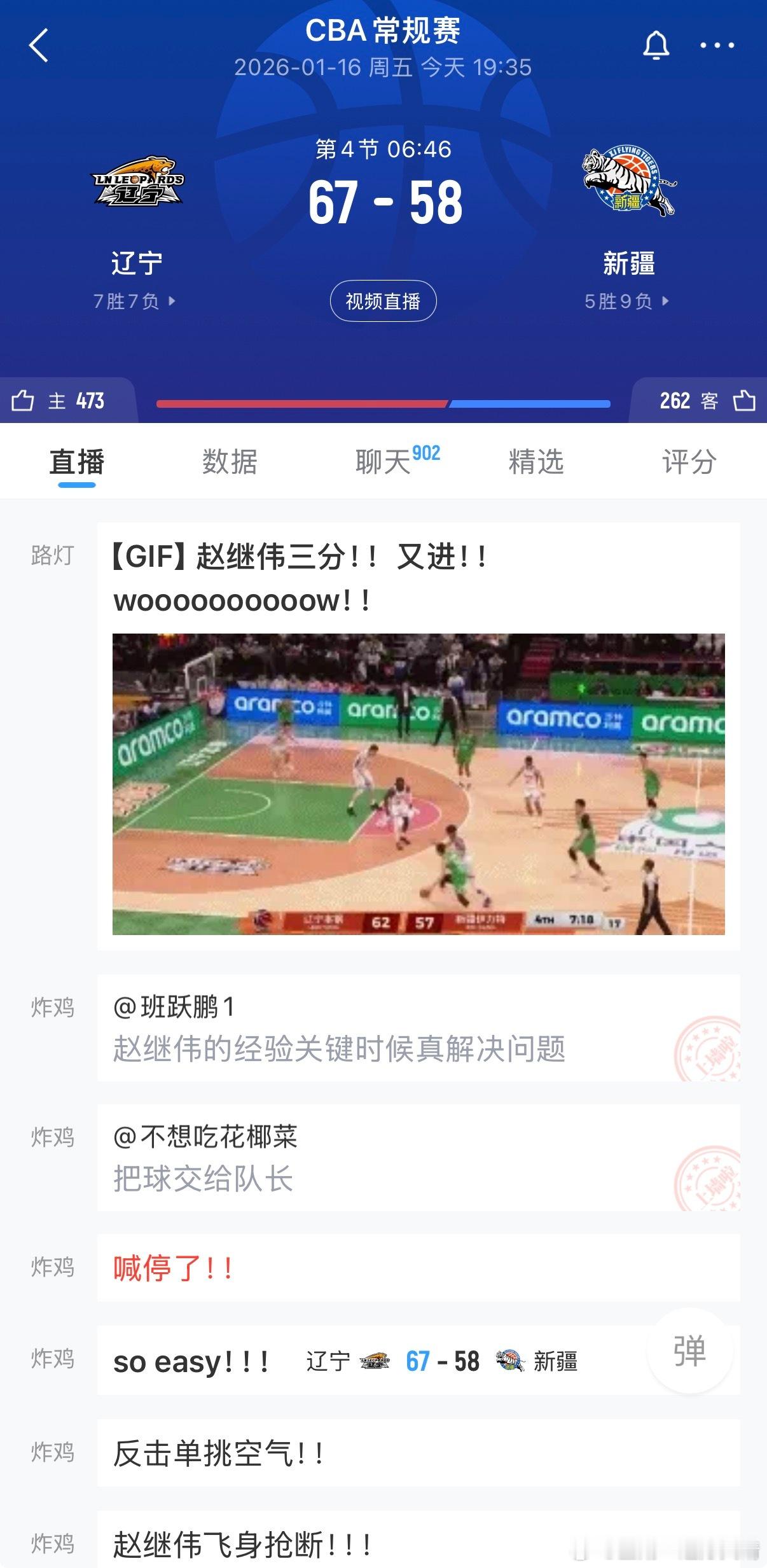The image size is (767, 1568).
Task: Open the 视频直播 live video stream
Action: pyautogui.click(x=383, y=301)
